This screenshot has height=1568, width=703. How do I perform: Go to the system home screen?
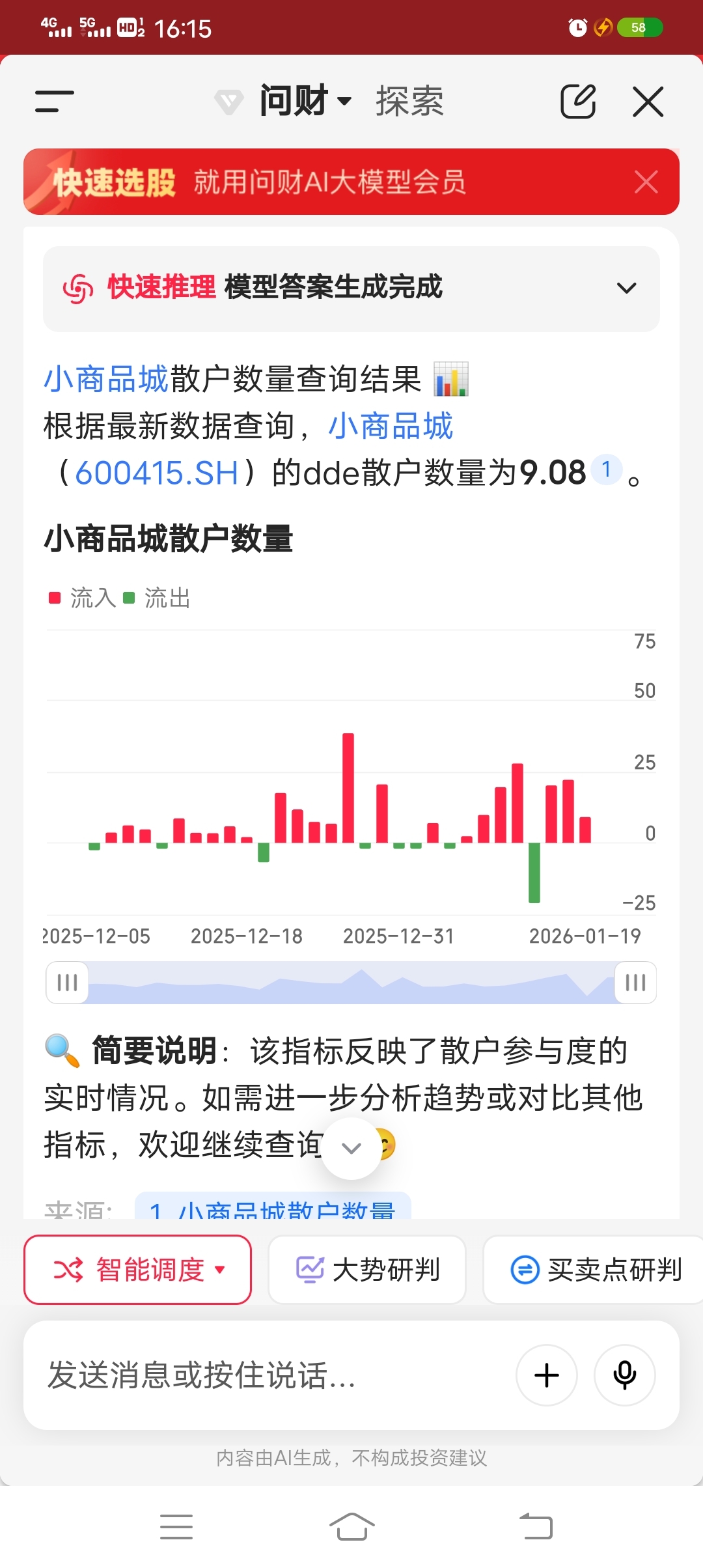pos(351,1526)
